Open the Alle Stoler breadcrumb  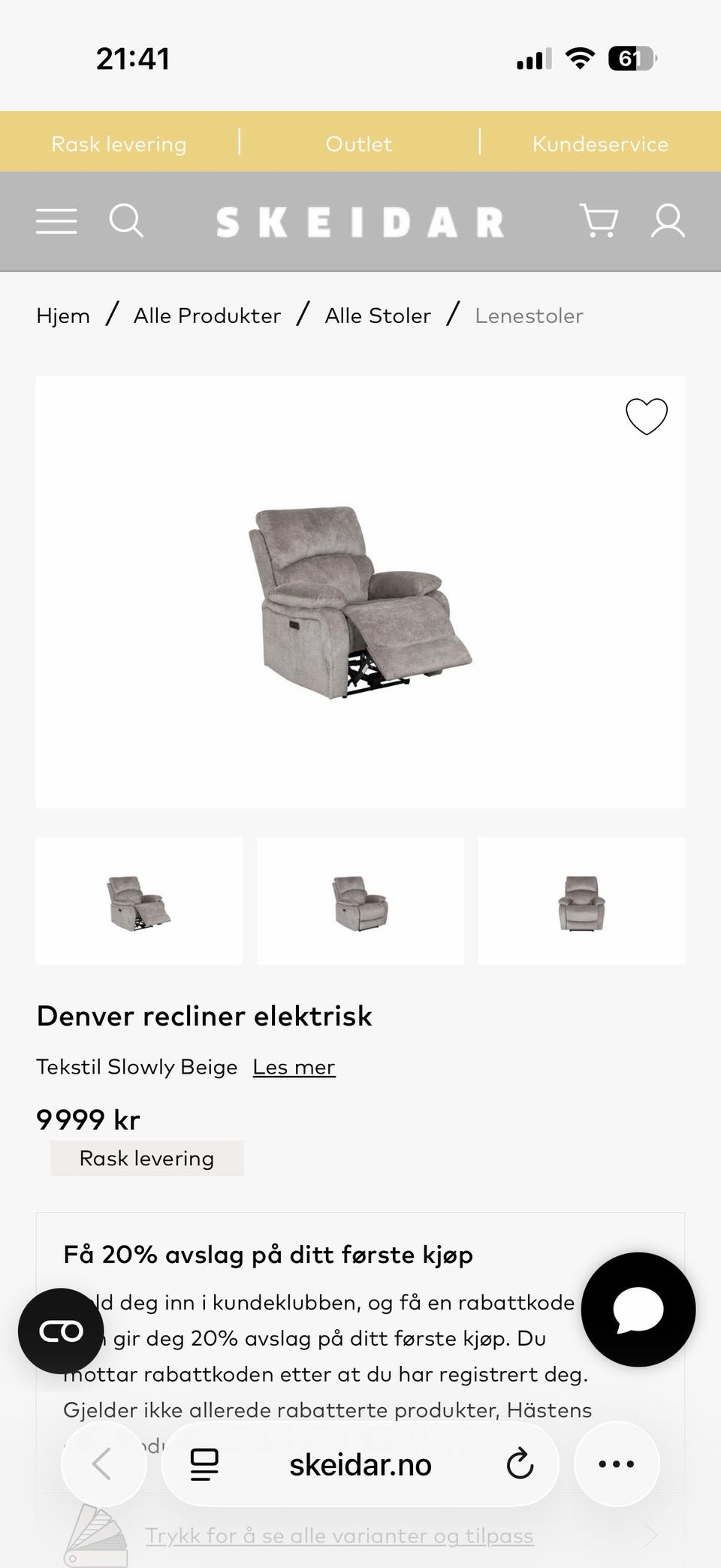pyautogui.click(x=378, y=316)
